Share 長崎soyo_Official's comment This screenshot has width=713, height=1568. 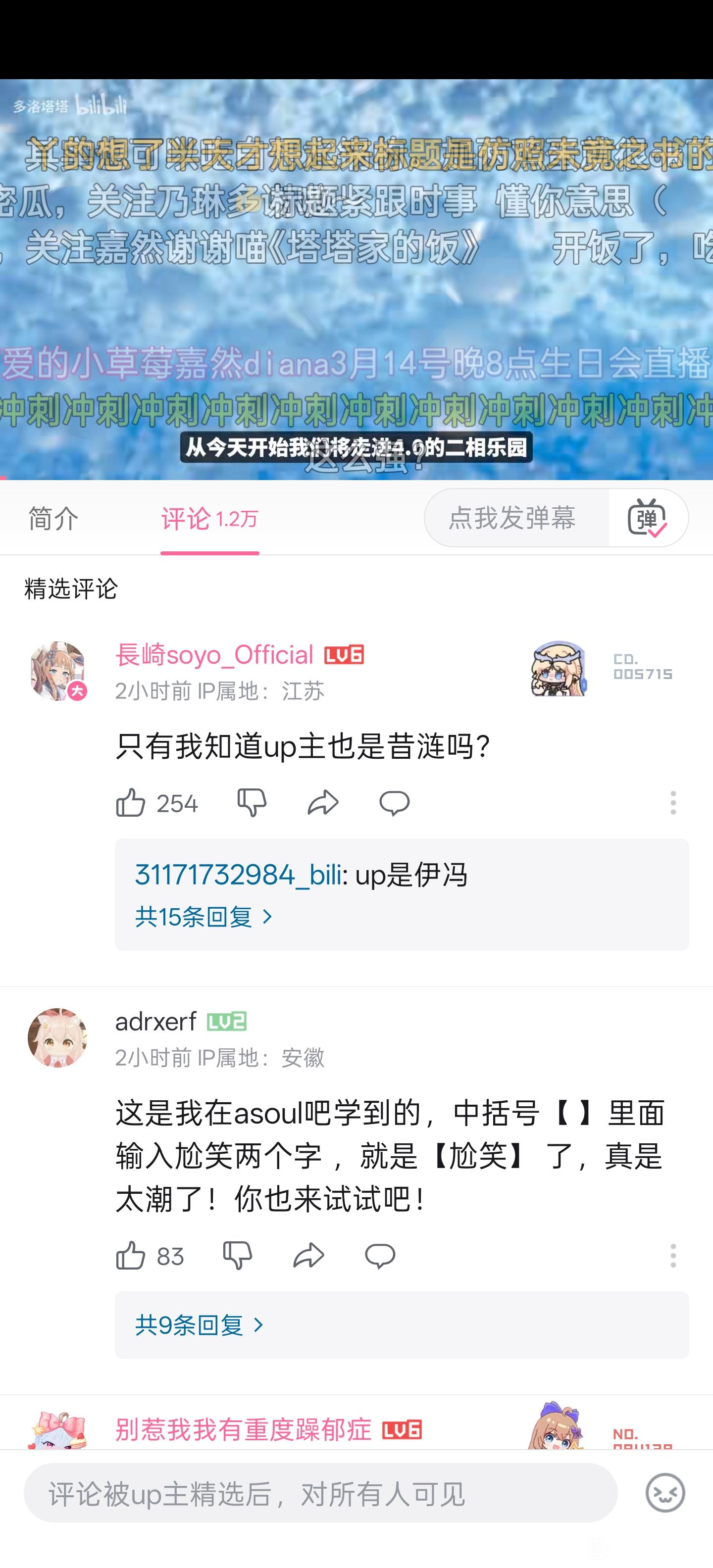point(323,802)
